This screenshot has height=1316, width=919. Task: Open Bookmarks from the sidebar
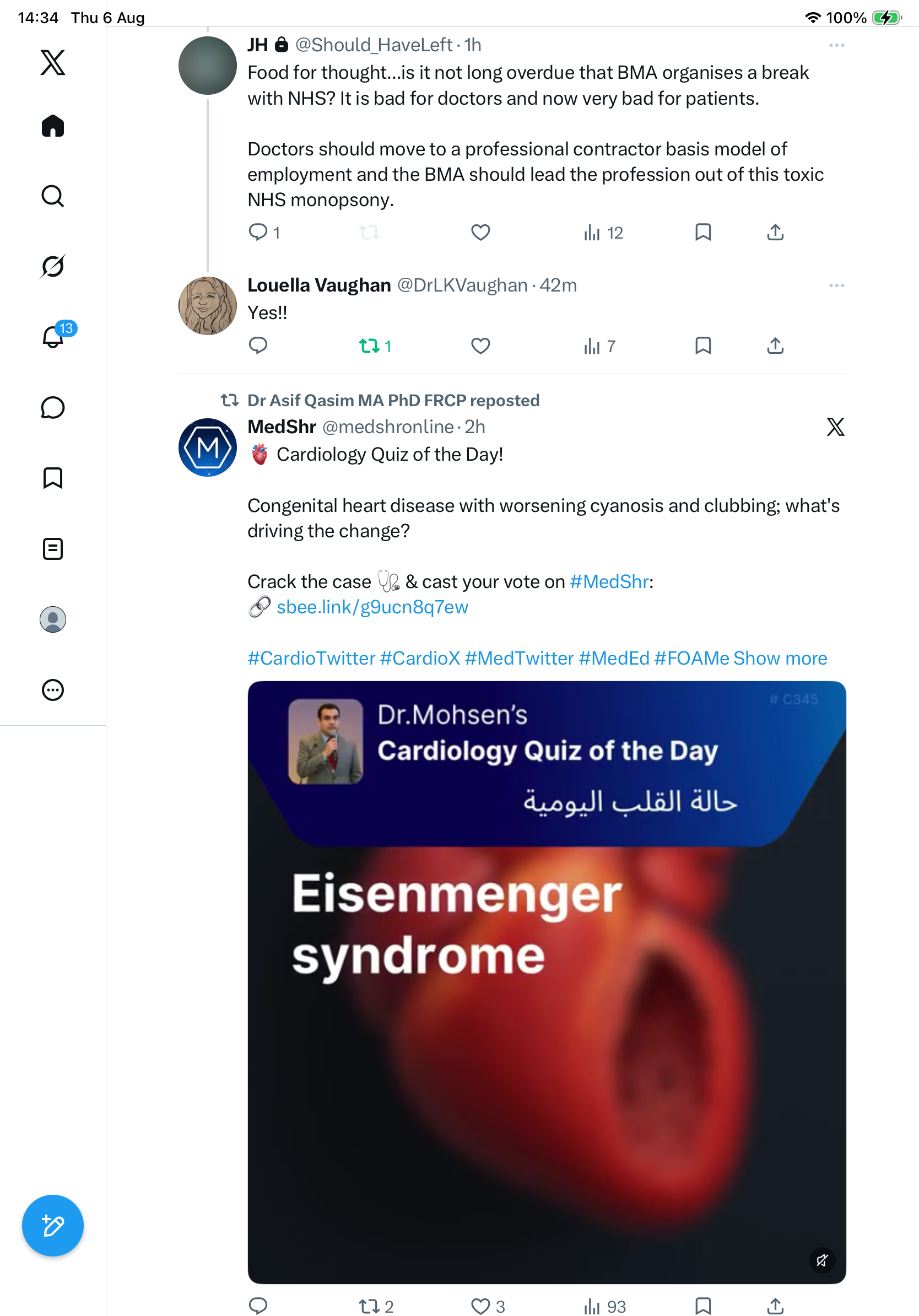[53, 478]
